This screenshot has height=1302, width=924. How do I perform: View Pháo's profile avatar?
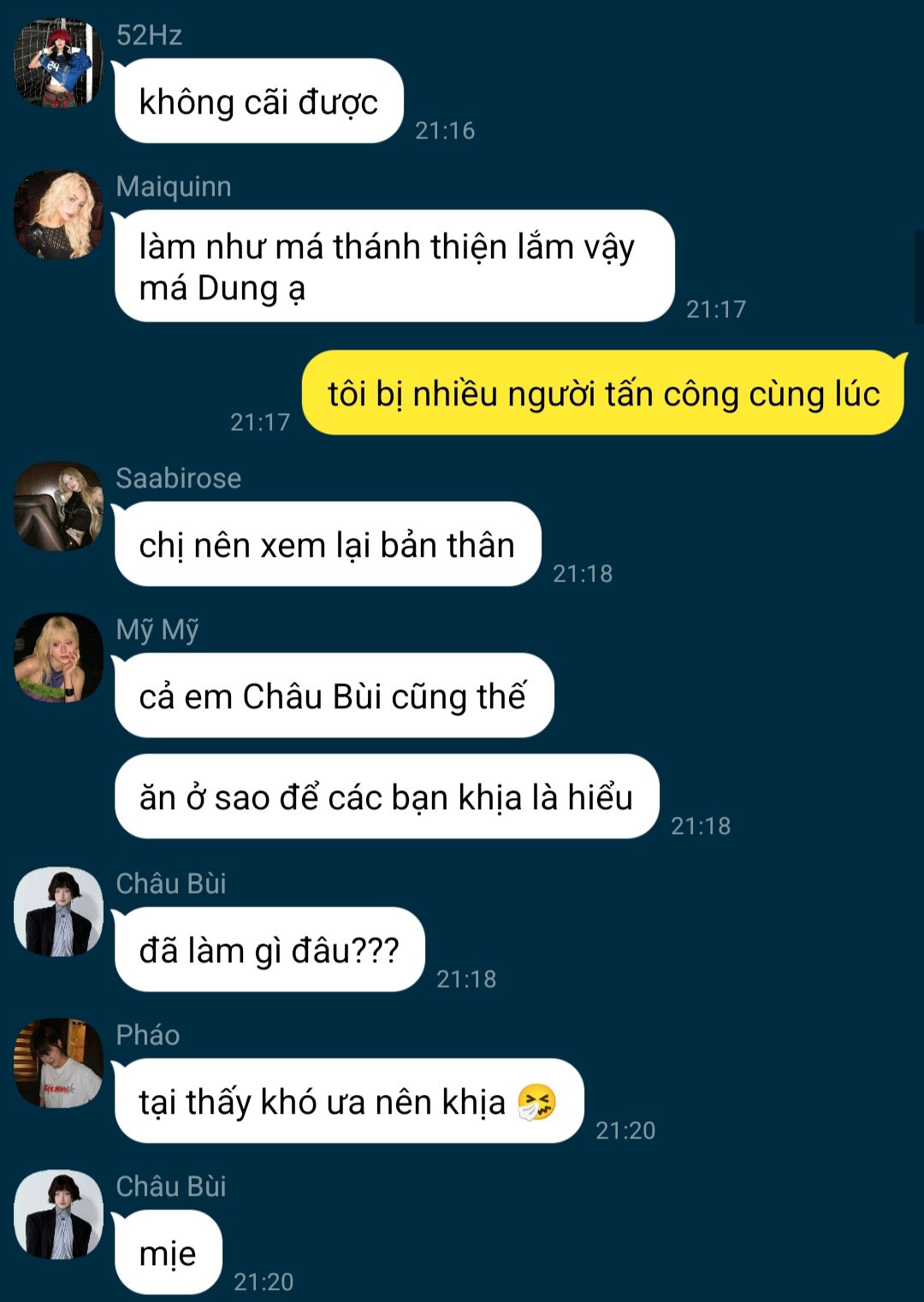click(x=58, y=1063)
